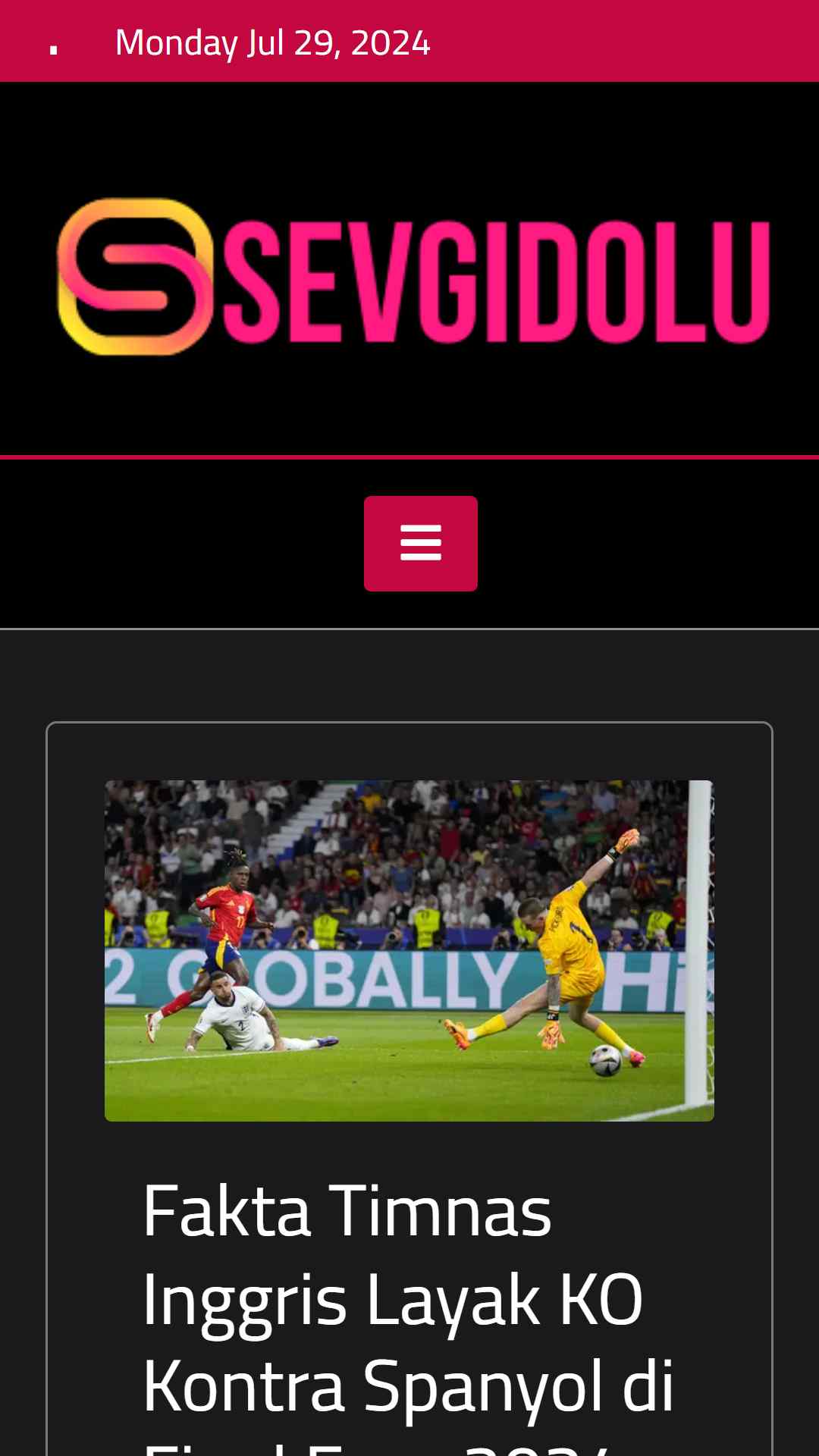Tap the Sevgidolu site logo
The width and height of the screenshot is (819, 1456).
(414, 277)
